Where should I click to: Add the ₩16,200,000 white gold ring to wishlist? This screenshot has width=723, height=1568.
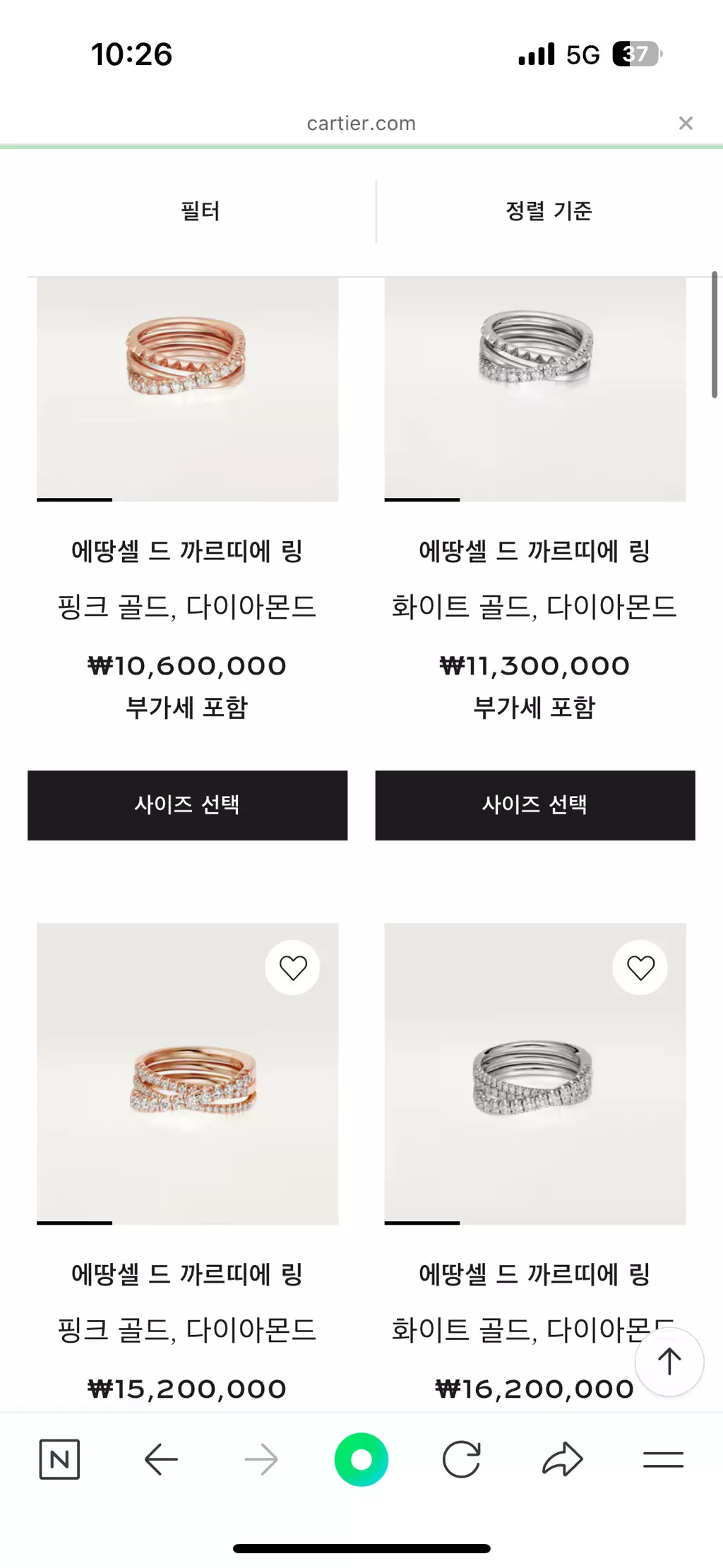point(640,968)
